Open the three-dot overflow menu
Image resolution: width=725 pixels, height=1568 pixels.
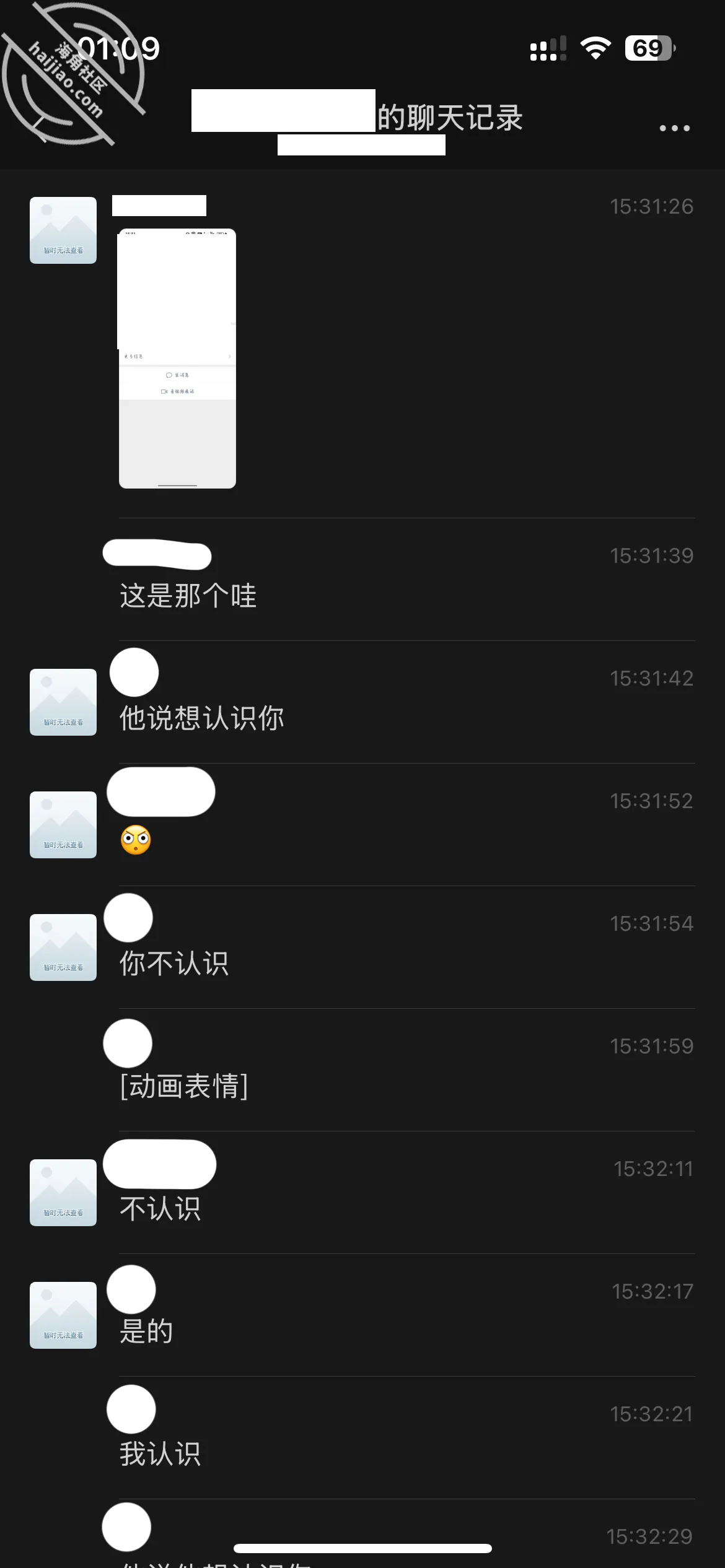674,128
